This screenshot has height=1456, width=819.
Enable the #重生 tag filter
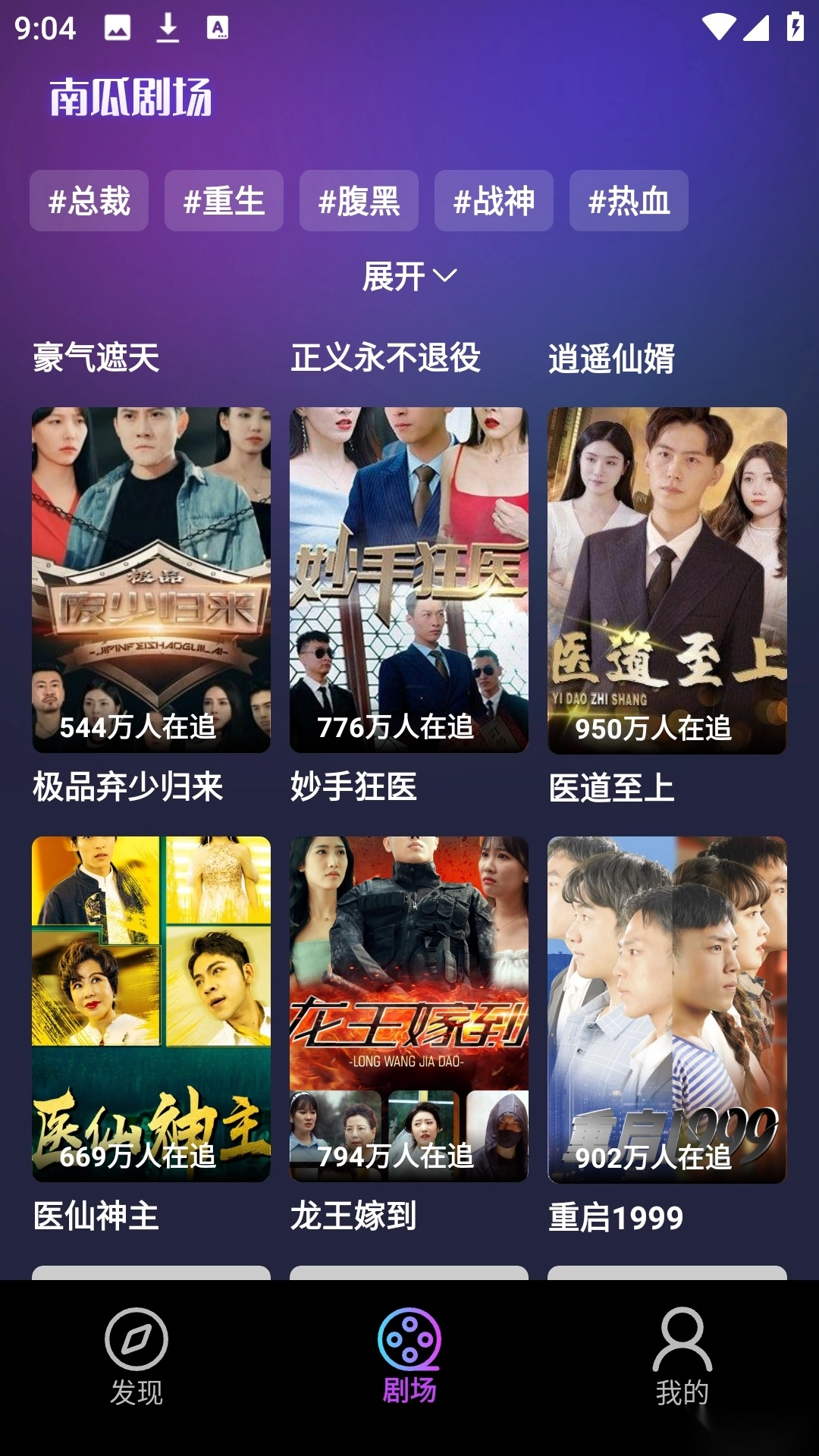[x=224, y=200]
